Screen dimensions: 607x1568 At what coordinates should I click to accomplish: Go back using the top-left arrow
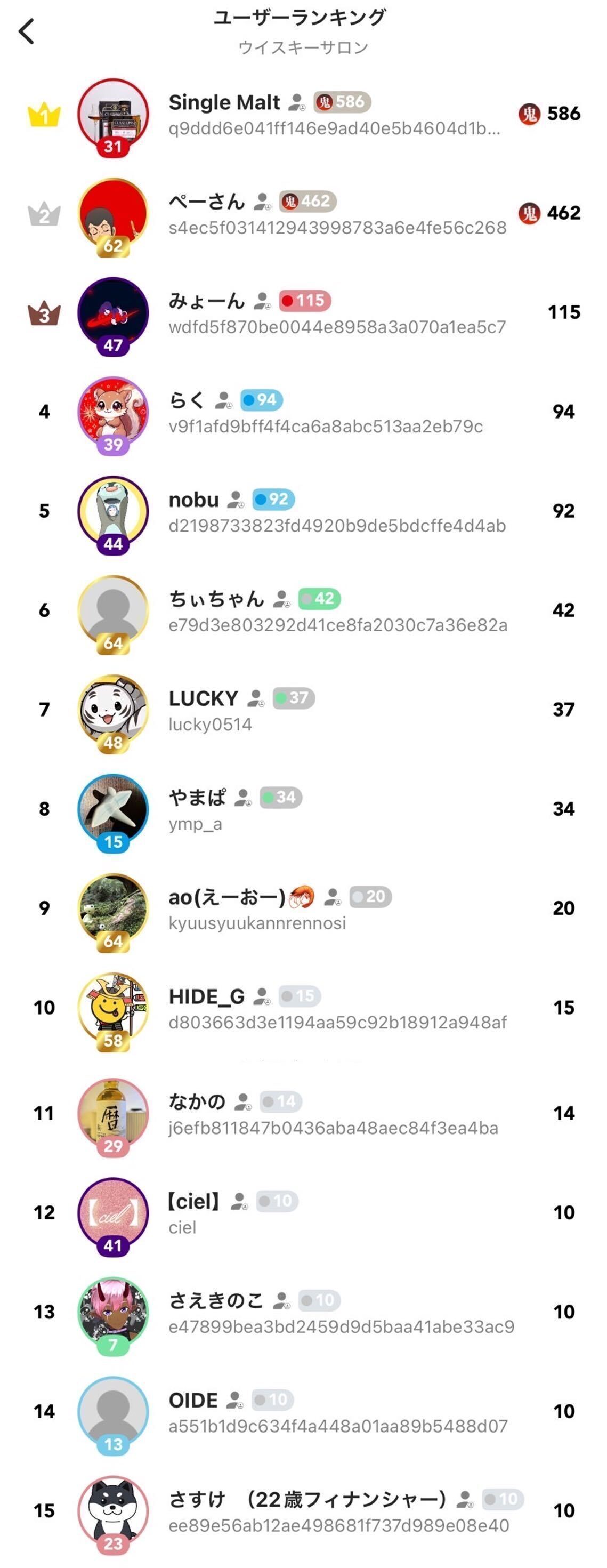point(26,31)
